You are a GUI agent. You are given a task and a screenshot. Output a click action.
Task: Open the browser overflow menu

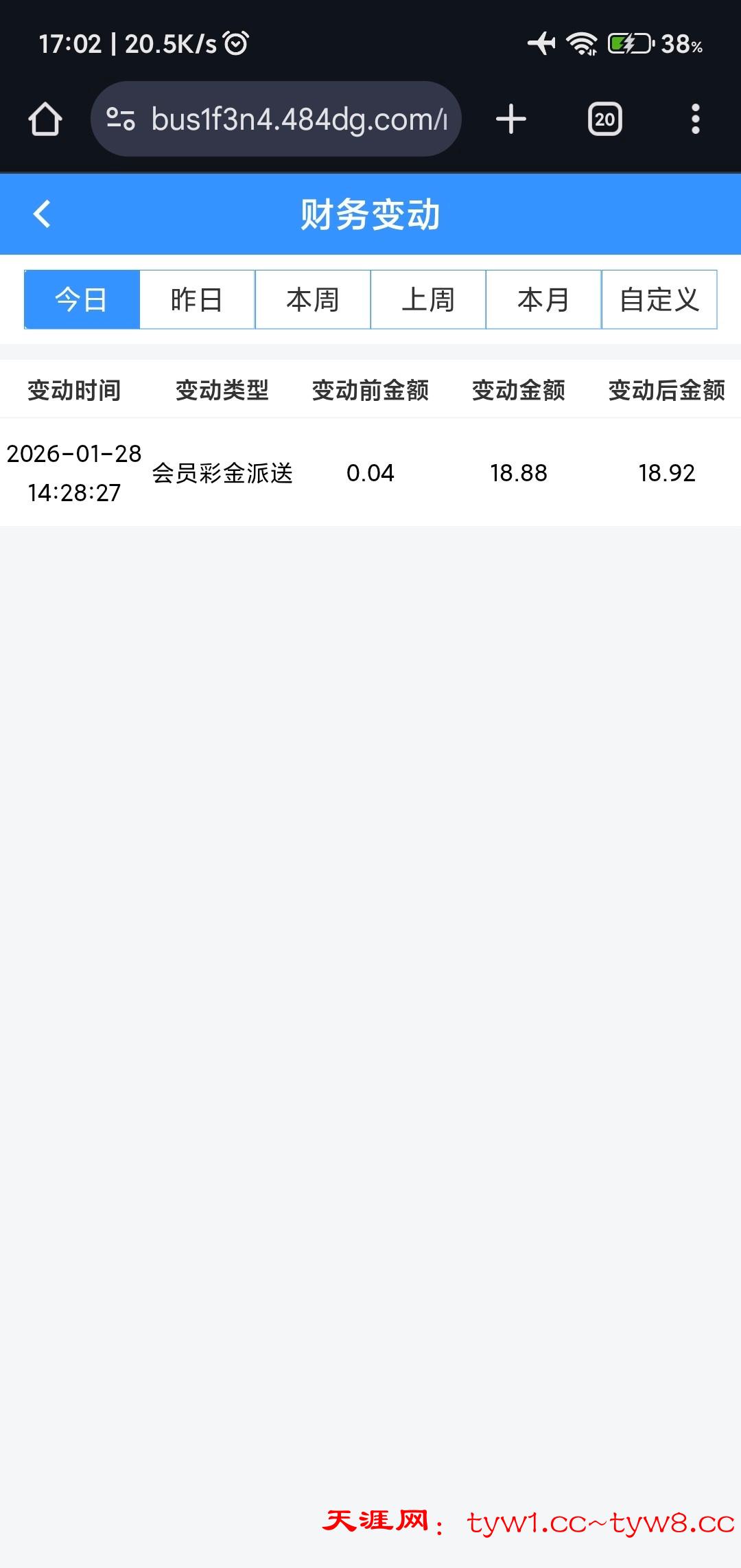tap(696, 119)
